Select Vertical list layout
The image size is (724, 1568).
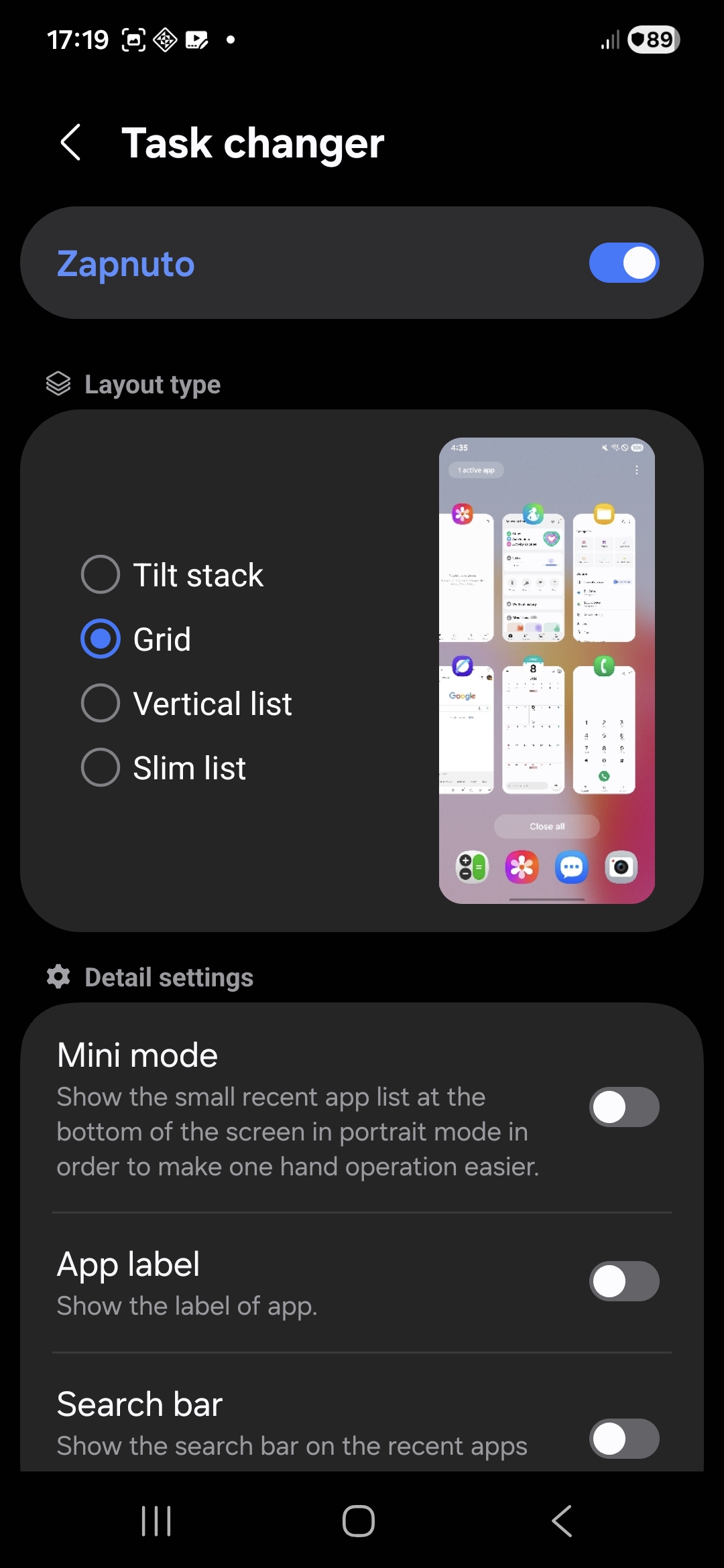tap(101, 703)
